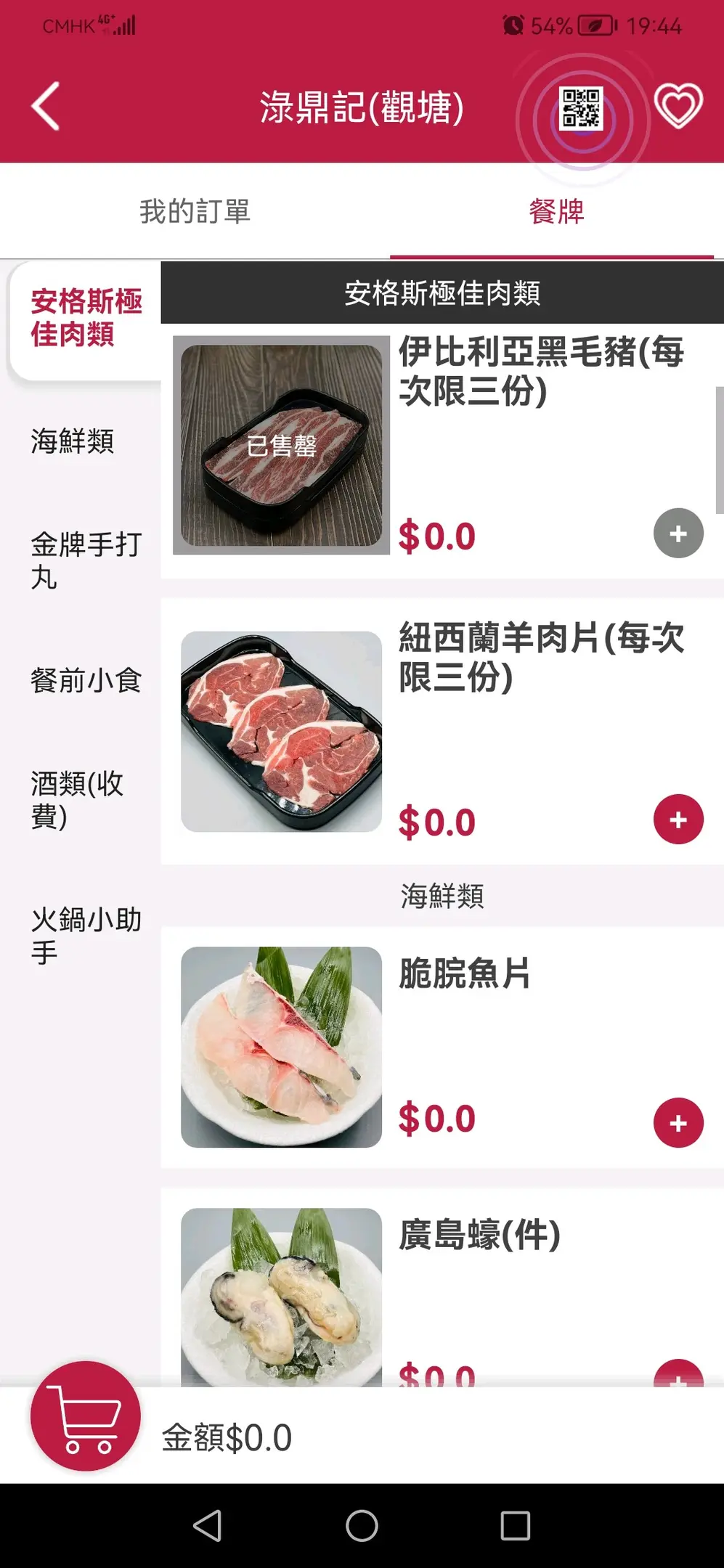
Task: Go back using the header arrow
Action: 45,107
